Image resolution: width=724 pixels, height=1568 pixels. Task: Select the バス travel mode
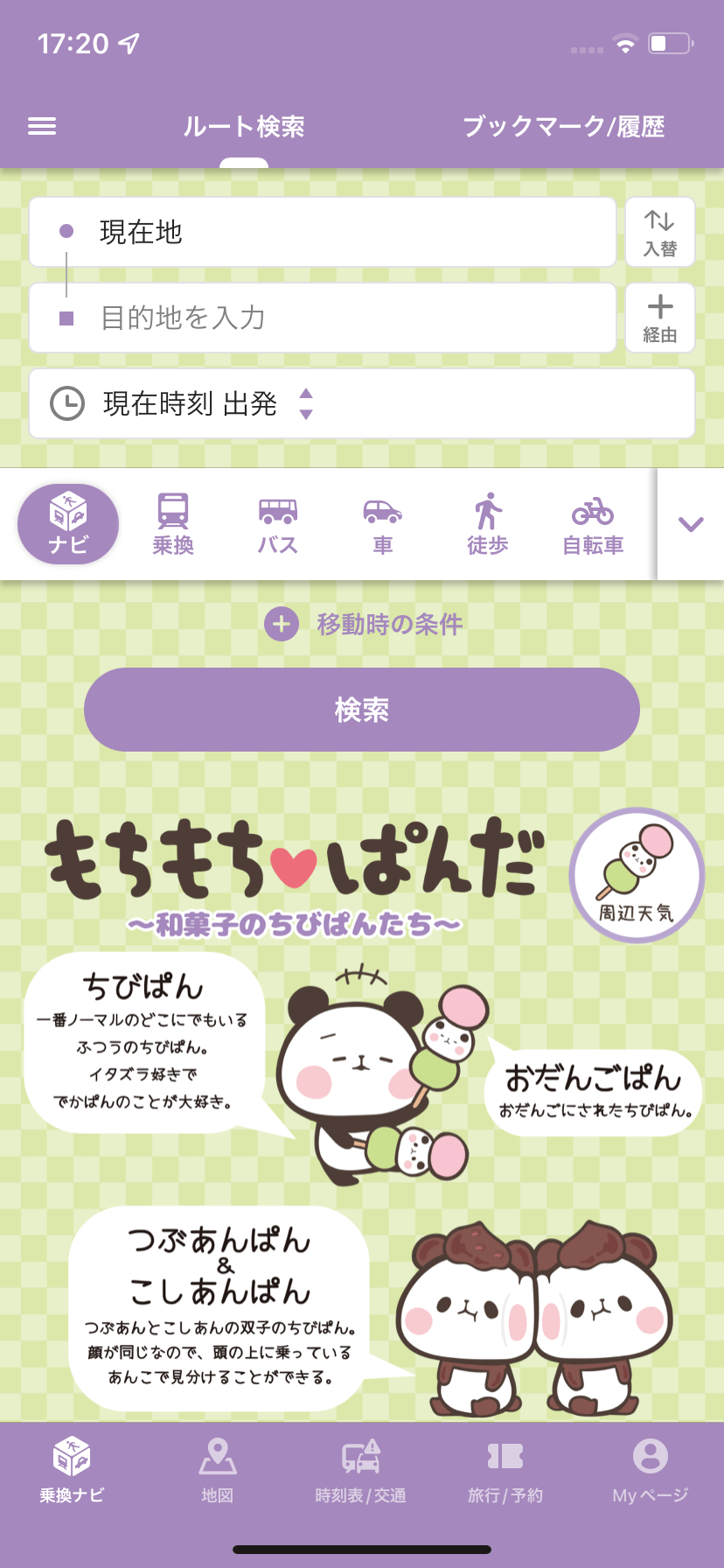(278, 524)
